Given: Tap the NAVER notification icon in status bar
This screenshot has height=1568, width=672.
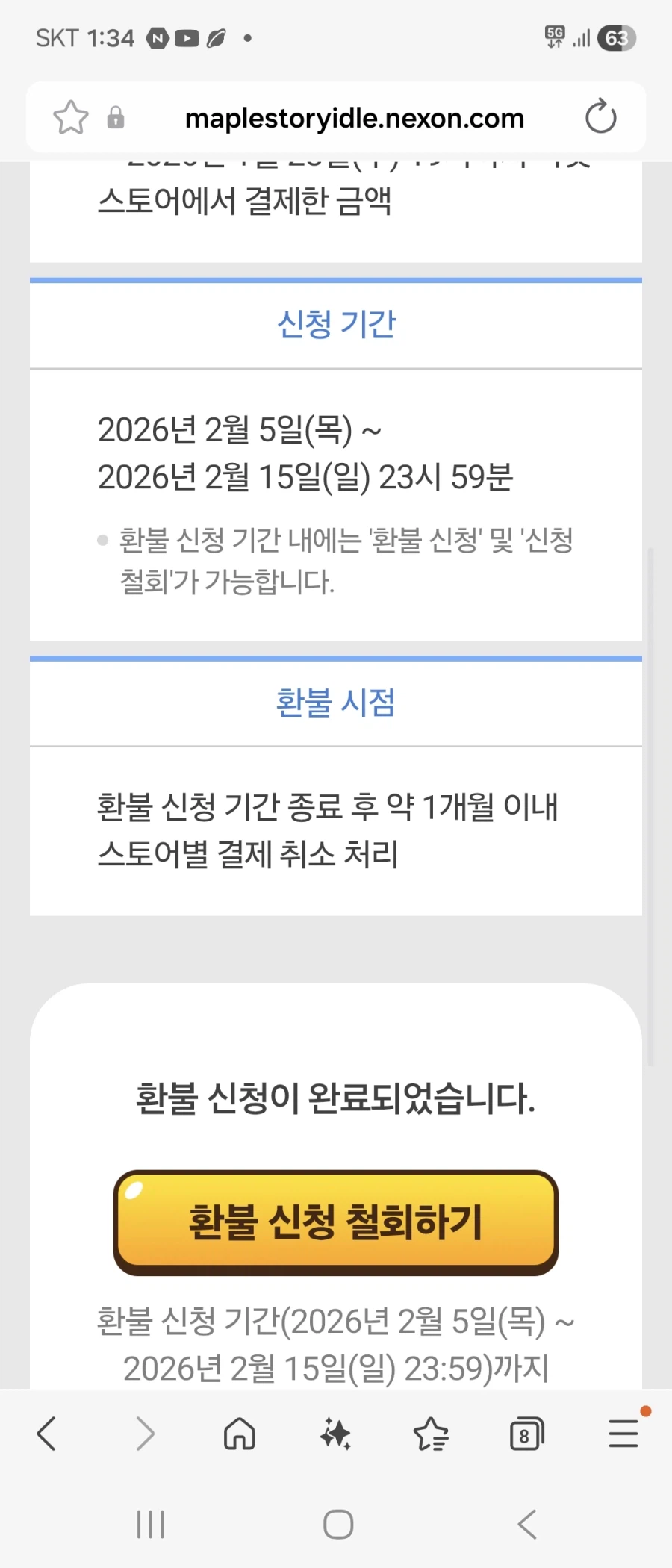Looking at the screenshot, I should click(156, 38).
